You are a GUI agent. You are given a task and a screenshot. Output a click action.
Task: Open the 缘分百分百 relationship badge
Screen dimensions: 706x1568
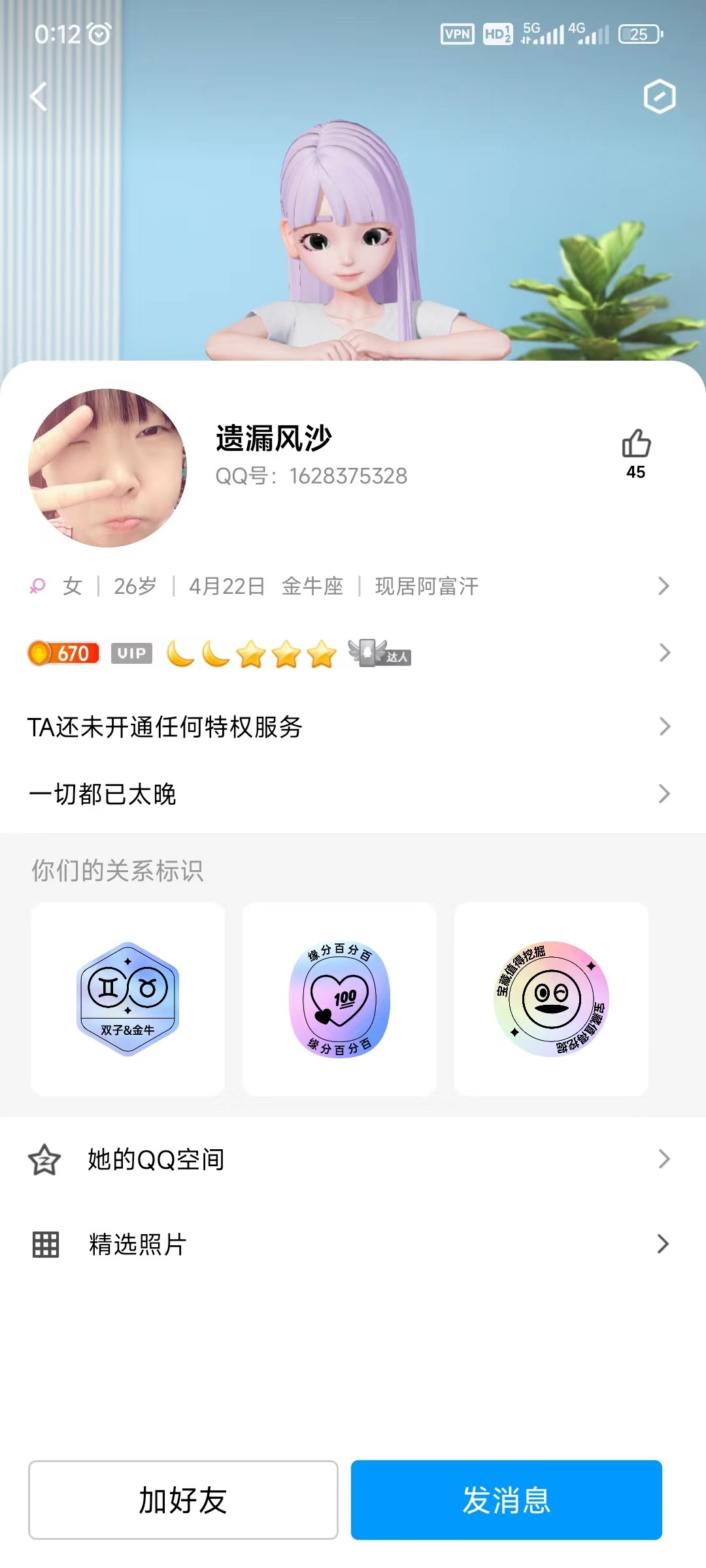pos(339,999)
